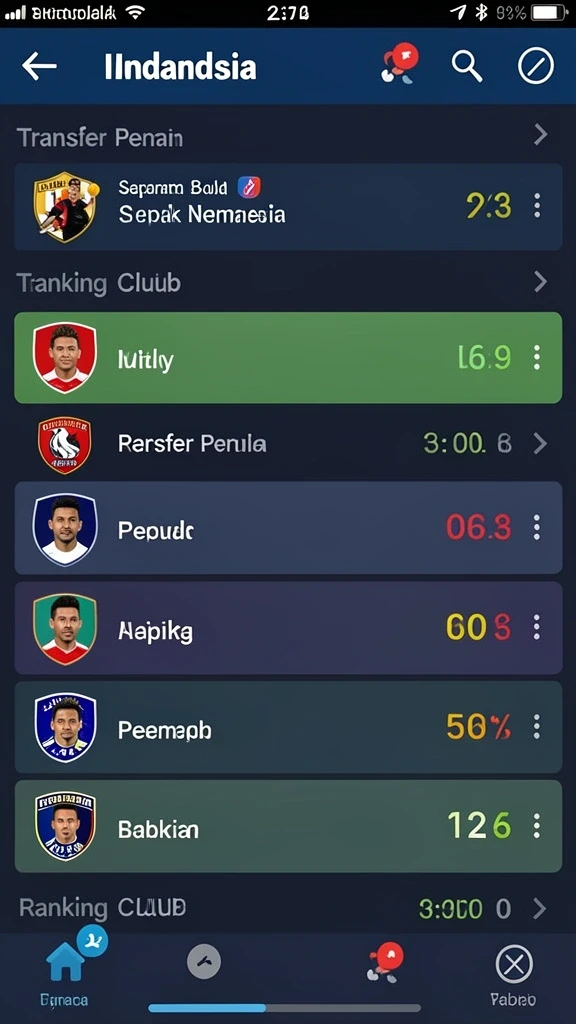Switch to the Pabeb tab

[514, 974]
